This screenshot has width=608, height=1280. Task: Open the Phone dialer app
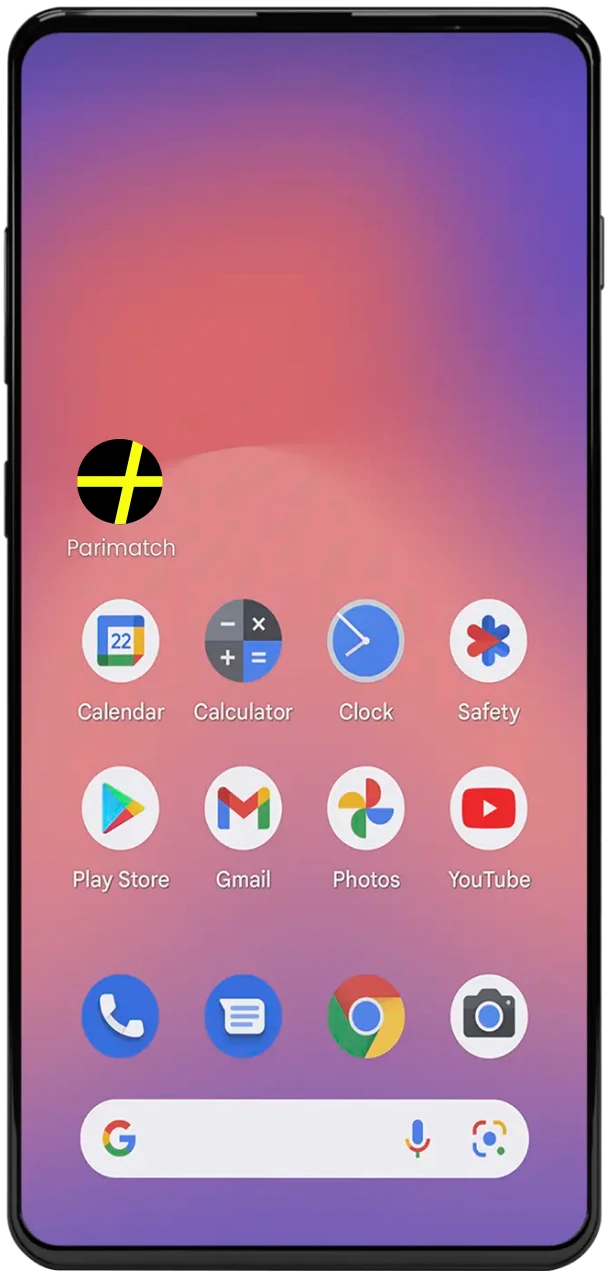[120, 1016]
